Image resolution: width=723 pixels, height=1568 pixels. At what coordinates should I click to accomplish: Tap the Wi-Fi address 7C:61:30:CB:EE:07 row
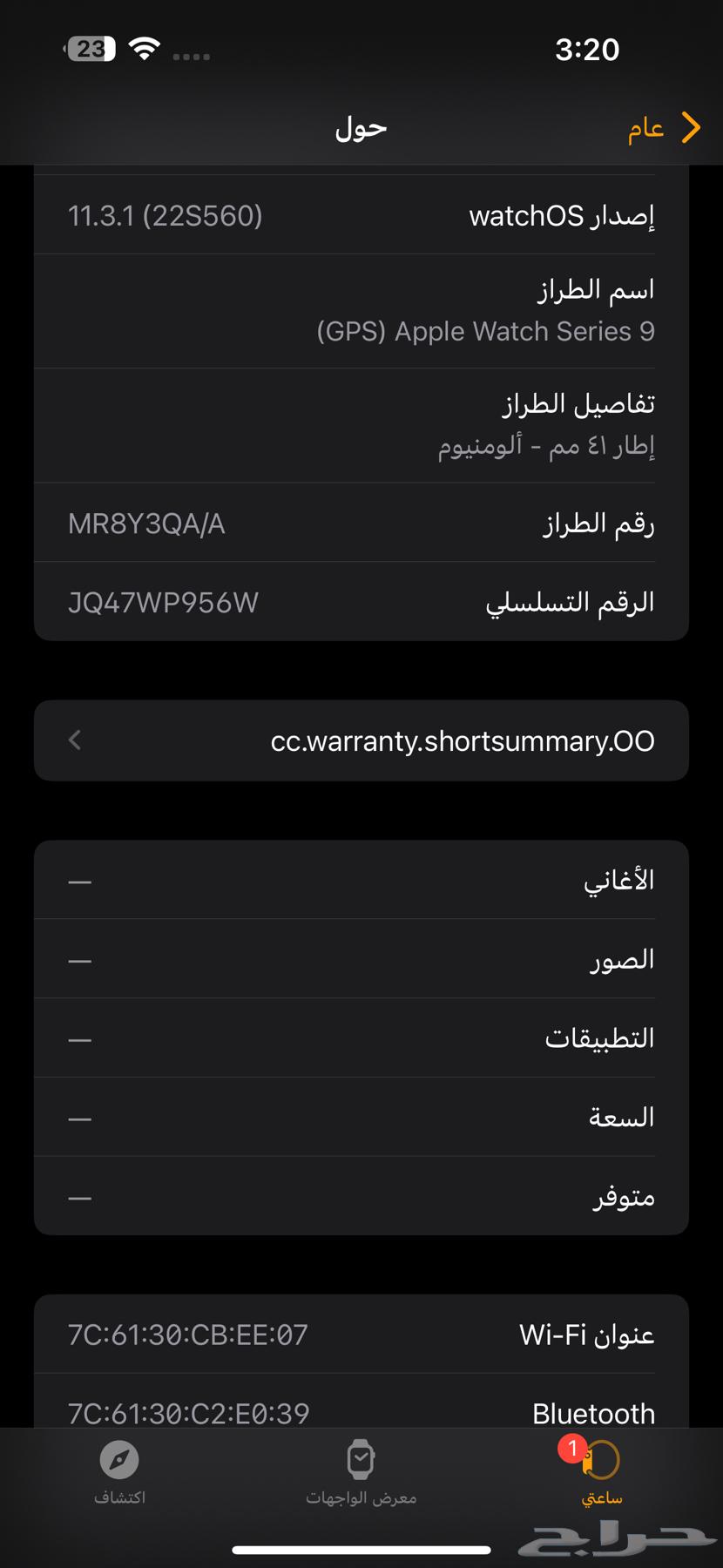pos(361,1334)
